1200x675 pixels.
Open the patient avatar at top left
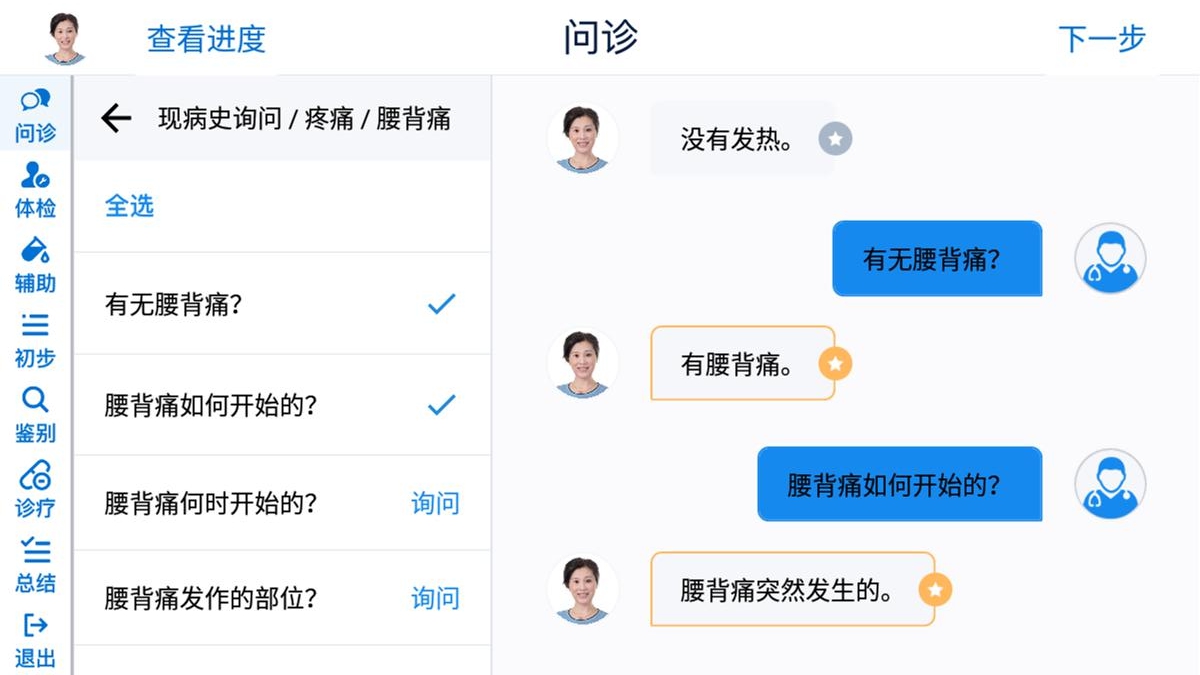coord(65,38)
